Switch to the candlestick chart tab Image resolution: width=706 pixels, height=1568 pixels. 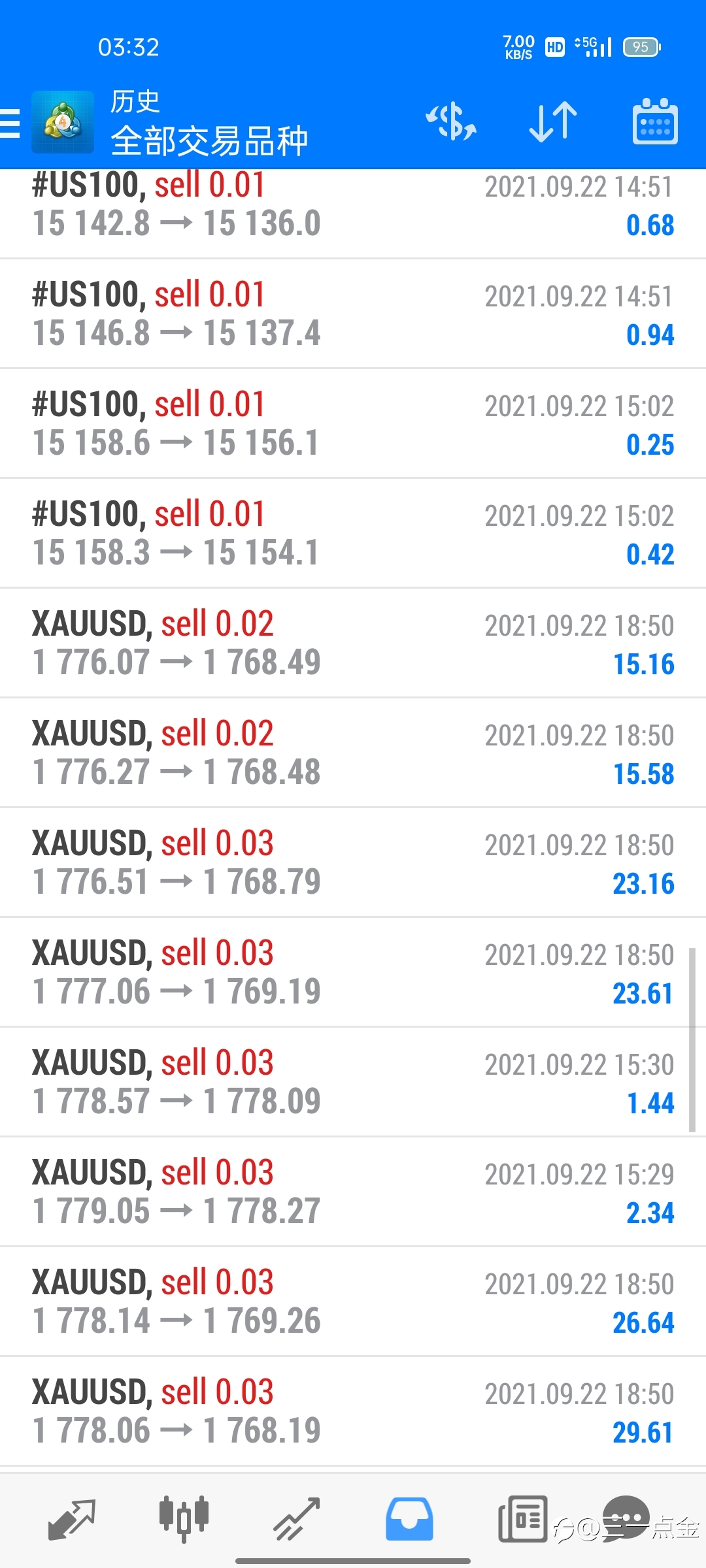click(x=184, y=1519)
